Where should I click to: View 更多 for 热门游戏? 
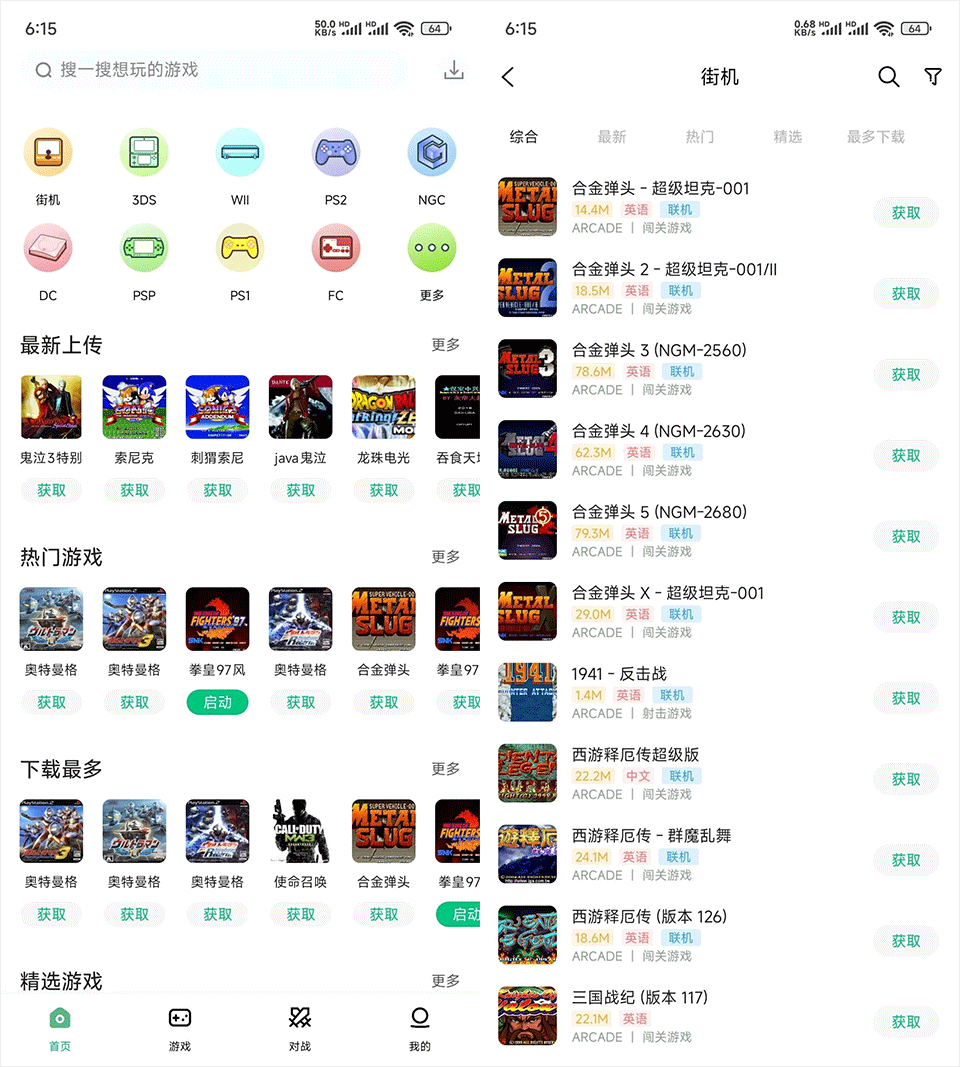446,557
